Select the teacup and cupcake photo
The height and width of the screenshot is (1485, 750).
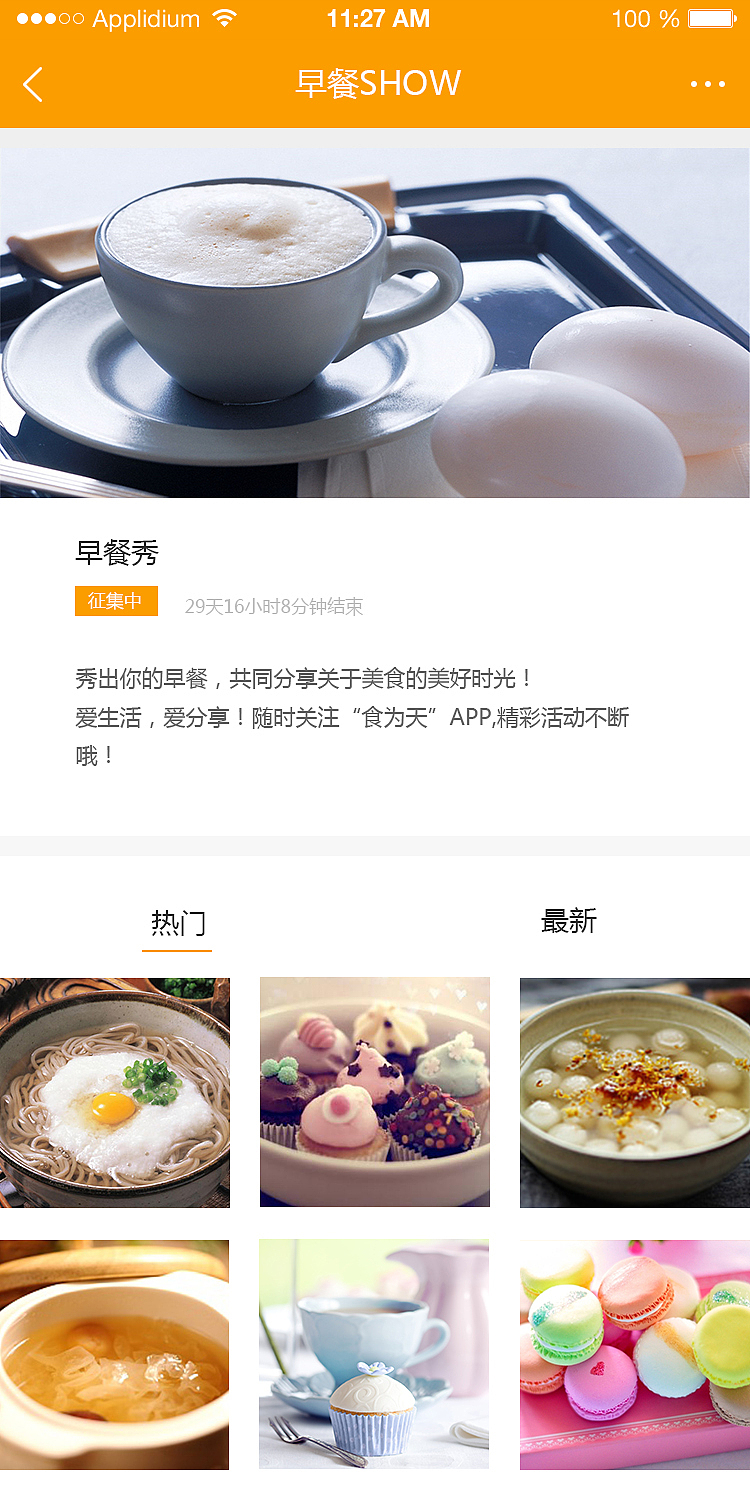[x=374, y=1353]
